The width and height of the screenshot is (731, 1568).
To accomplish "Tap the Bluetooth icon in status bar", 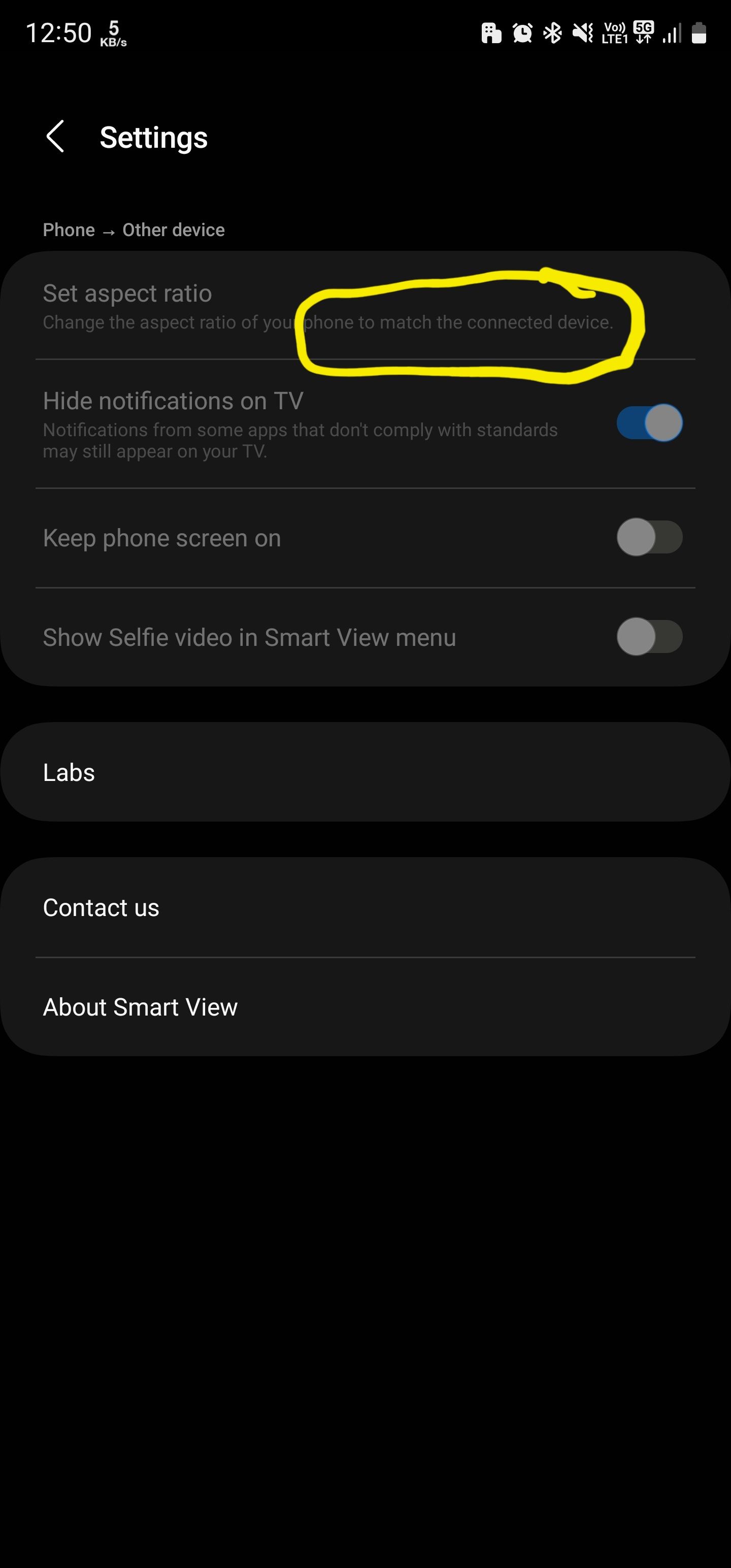I will (x=553, y=34).
